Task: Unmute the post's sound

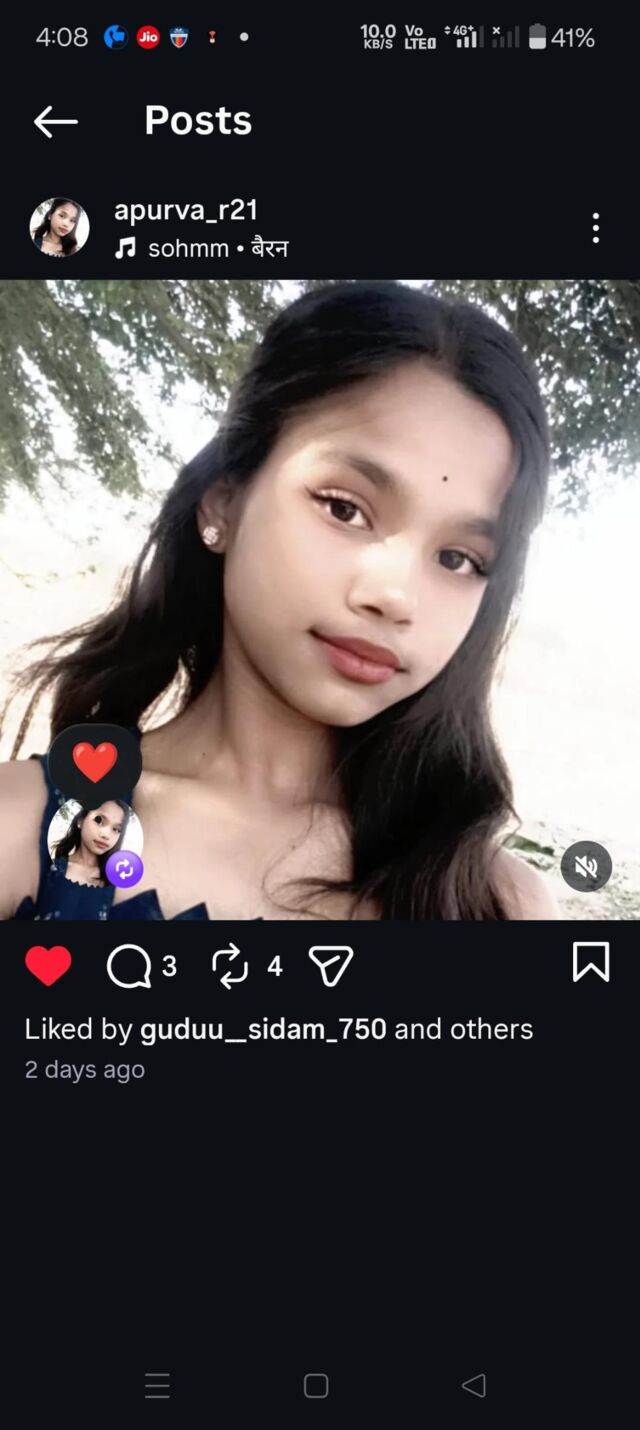Action: point(586,867)
